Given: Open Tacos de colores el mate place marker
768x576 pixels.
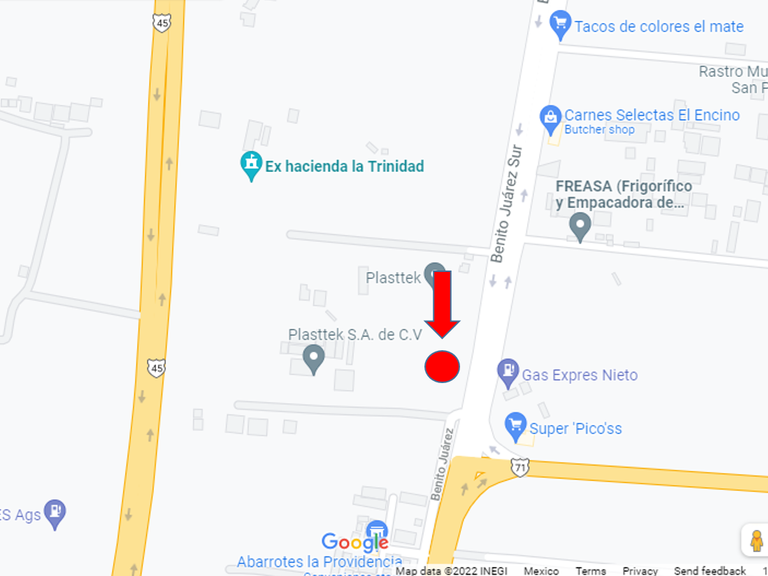Looking at the screenshot, I should click(560, 26).
